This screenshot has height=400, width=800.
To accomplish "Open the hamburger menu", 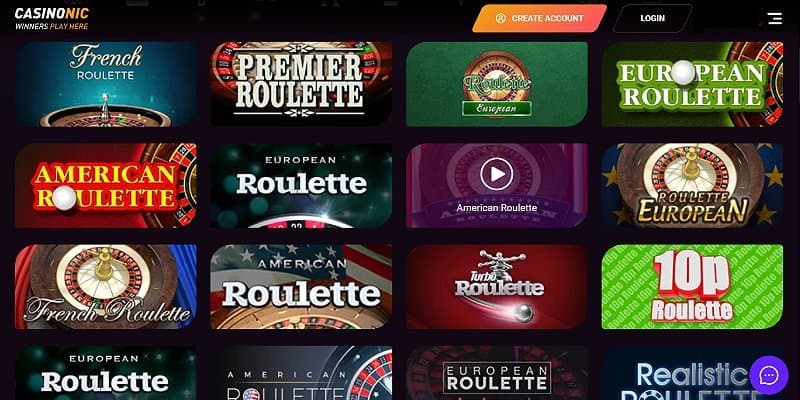I will click(x=774, y=18).
